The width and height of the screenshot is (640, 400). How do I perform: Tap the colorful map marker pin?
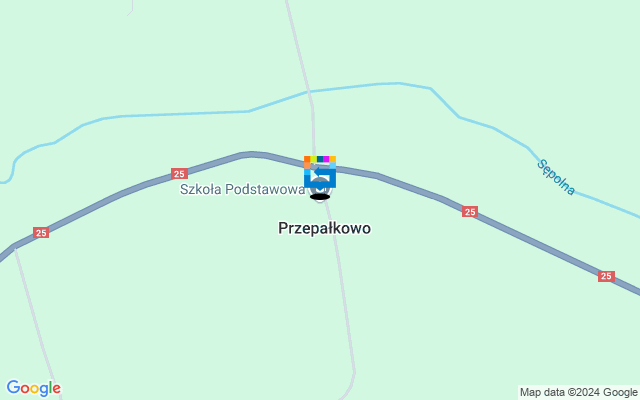320,170
